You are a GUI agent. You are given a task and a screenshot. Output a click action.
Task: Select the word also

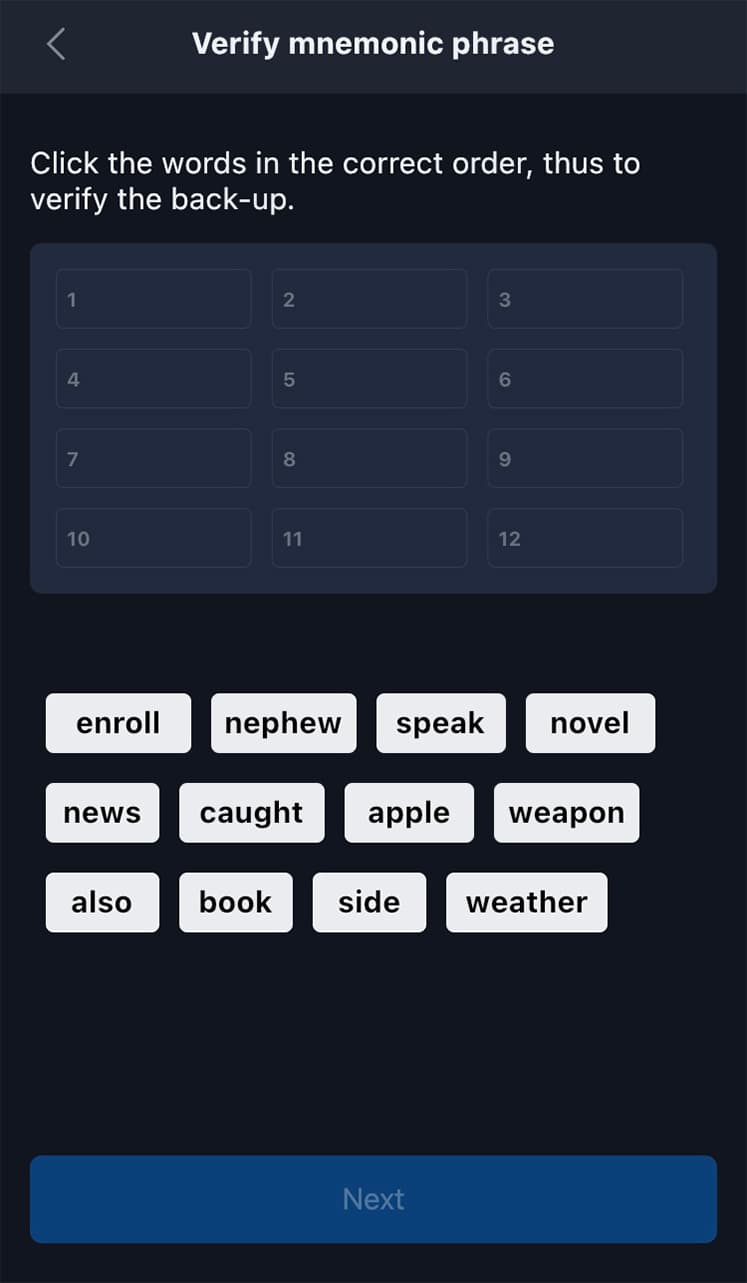[x=102, y=902]
